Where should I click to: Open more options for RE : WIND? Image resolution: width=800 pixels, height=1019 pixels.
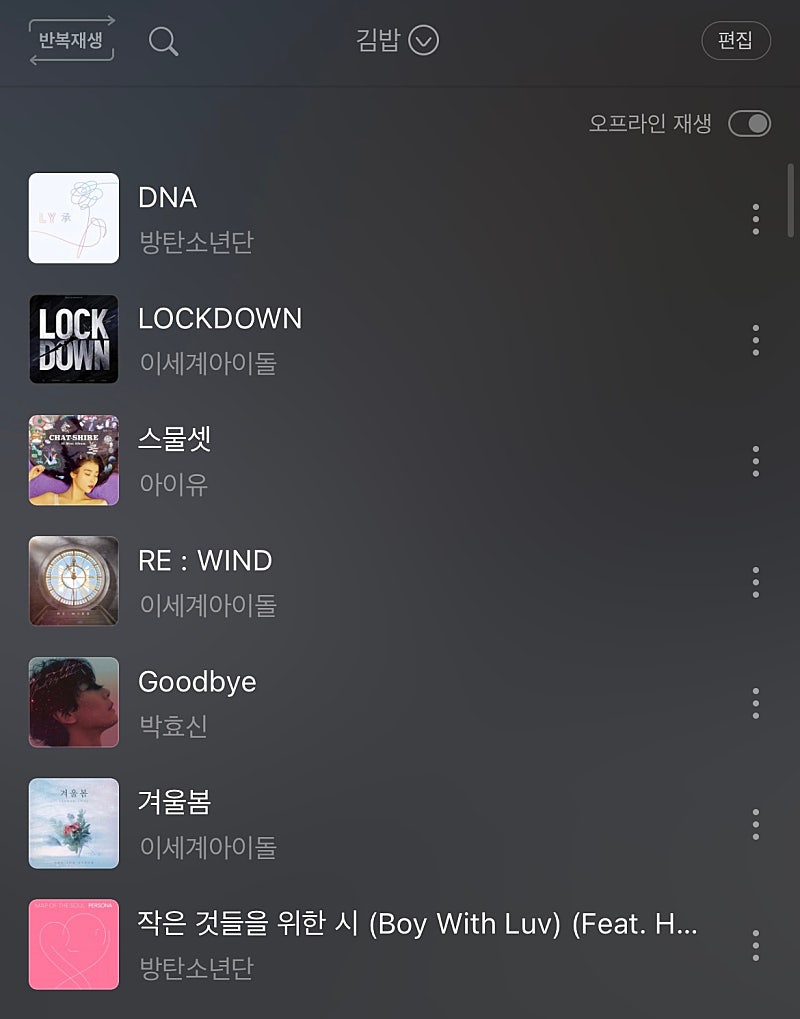[x=755, y=582]
